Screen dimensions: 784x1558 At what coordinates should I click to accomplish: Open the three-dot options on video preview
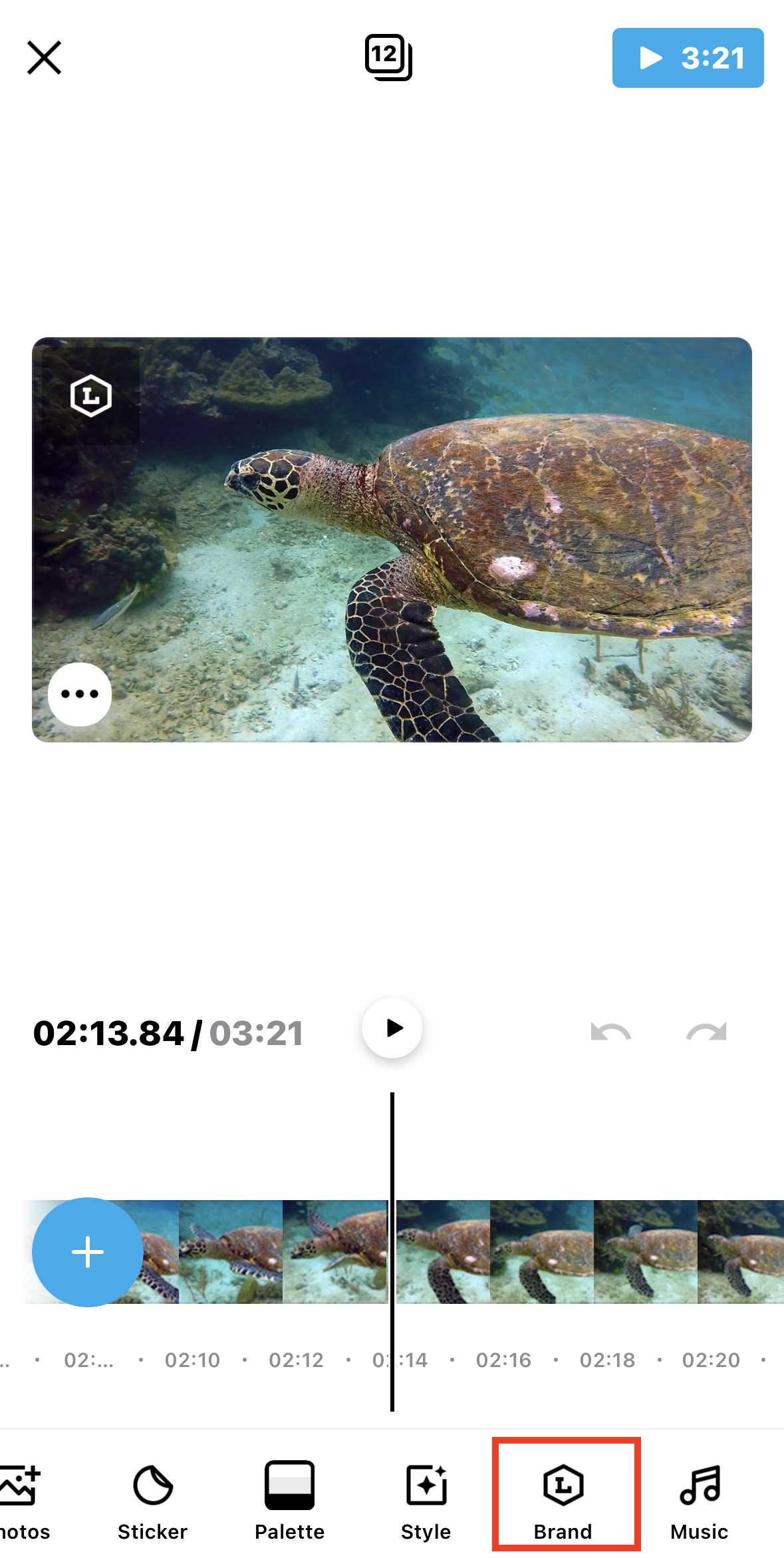click(80, 694)
